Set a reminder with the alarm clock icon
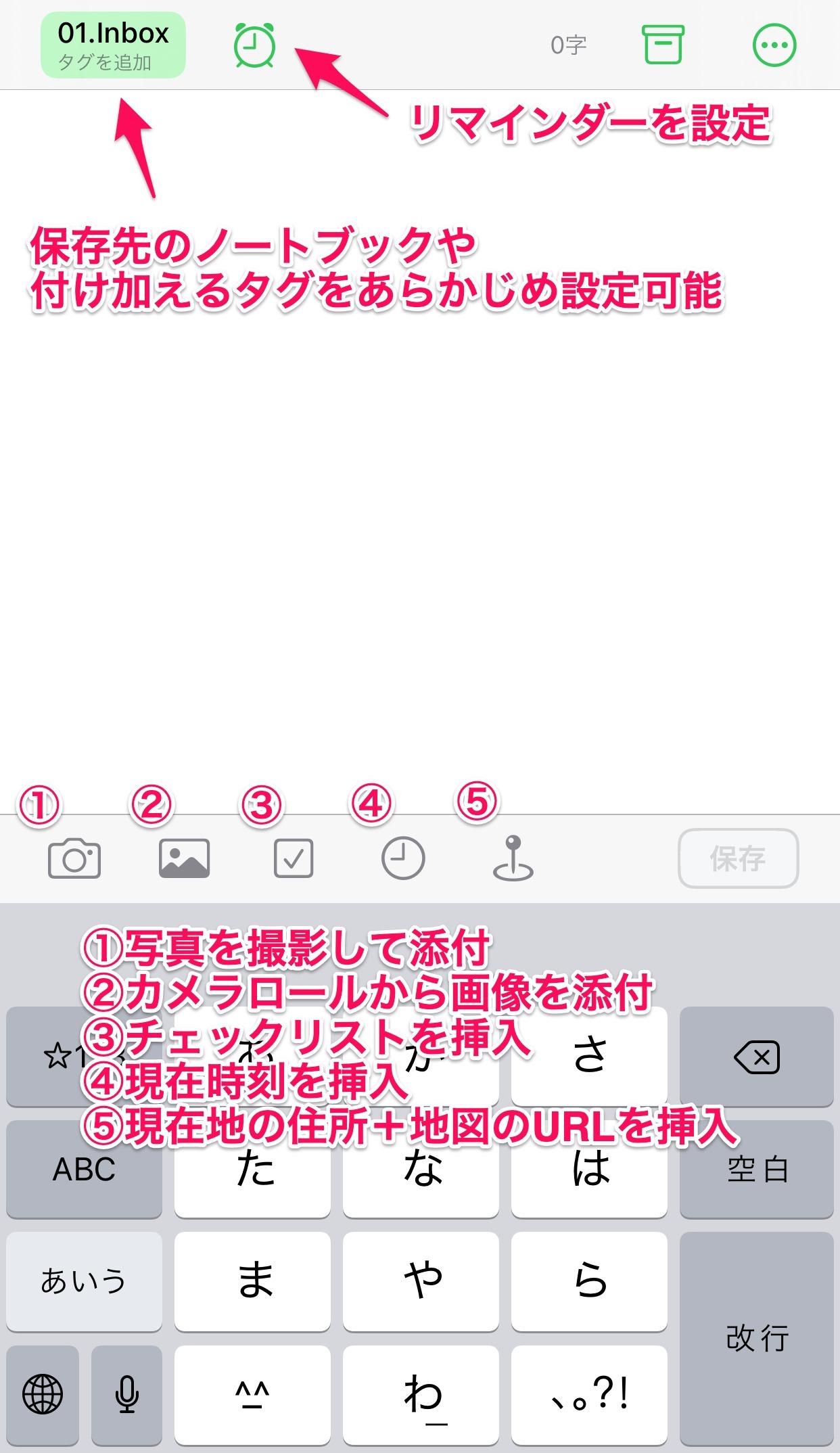840x1453 pixels. pyautogui.click(x=254, y=45)
